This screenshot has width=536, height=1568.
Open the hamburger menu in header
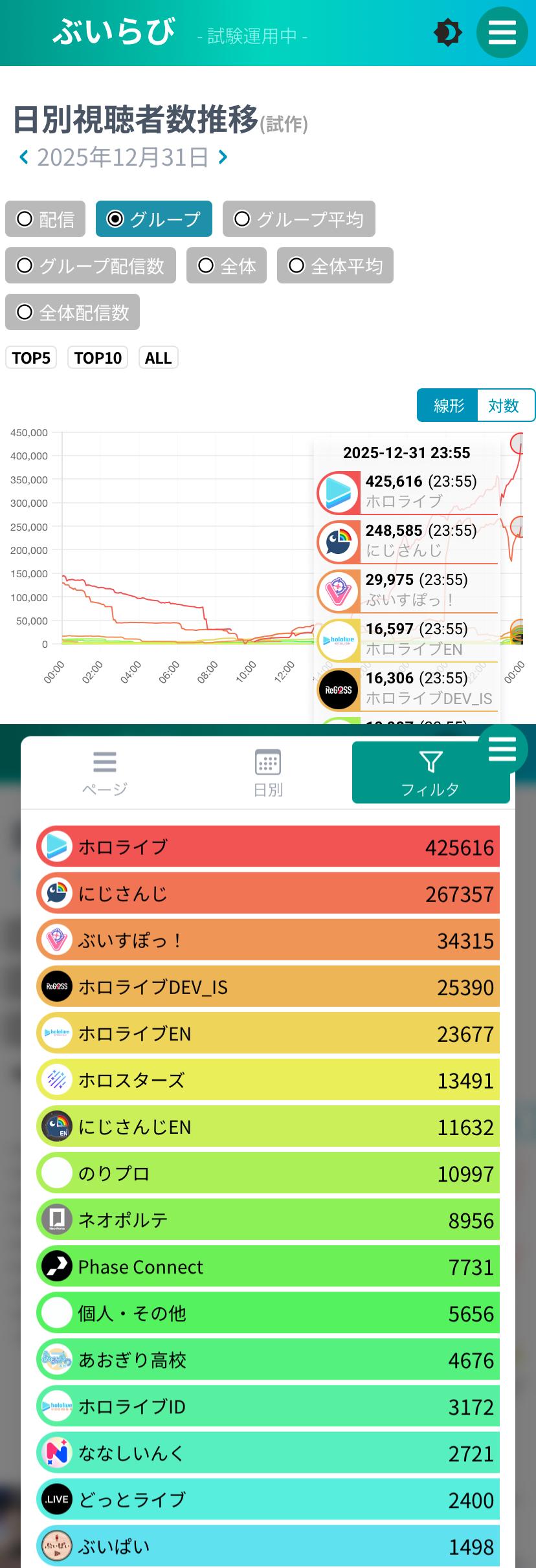tap(502, 32)
